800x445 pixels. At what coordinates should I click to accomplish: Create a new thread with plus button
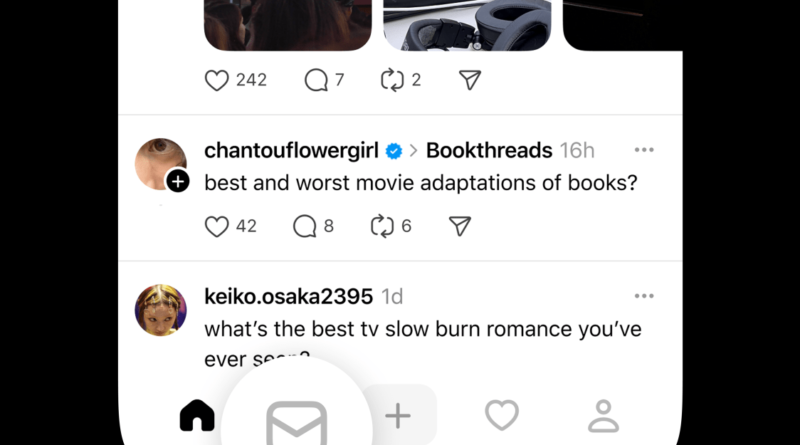click(x=398, y=415)
